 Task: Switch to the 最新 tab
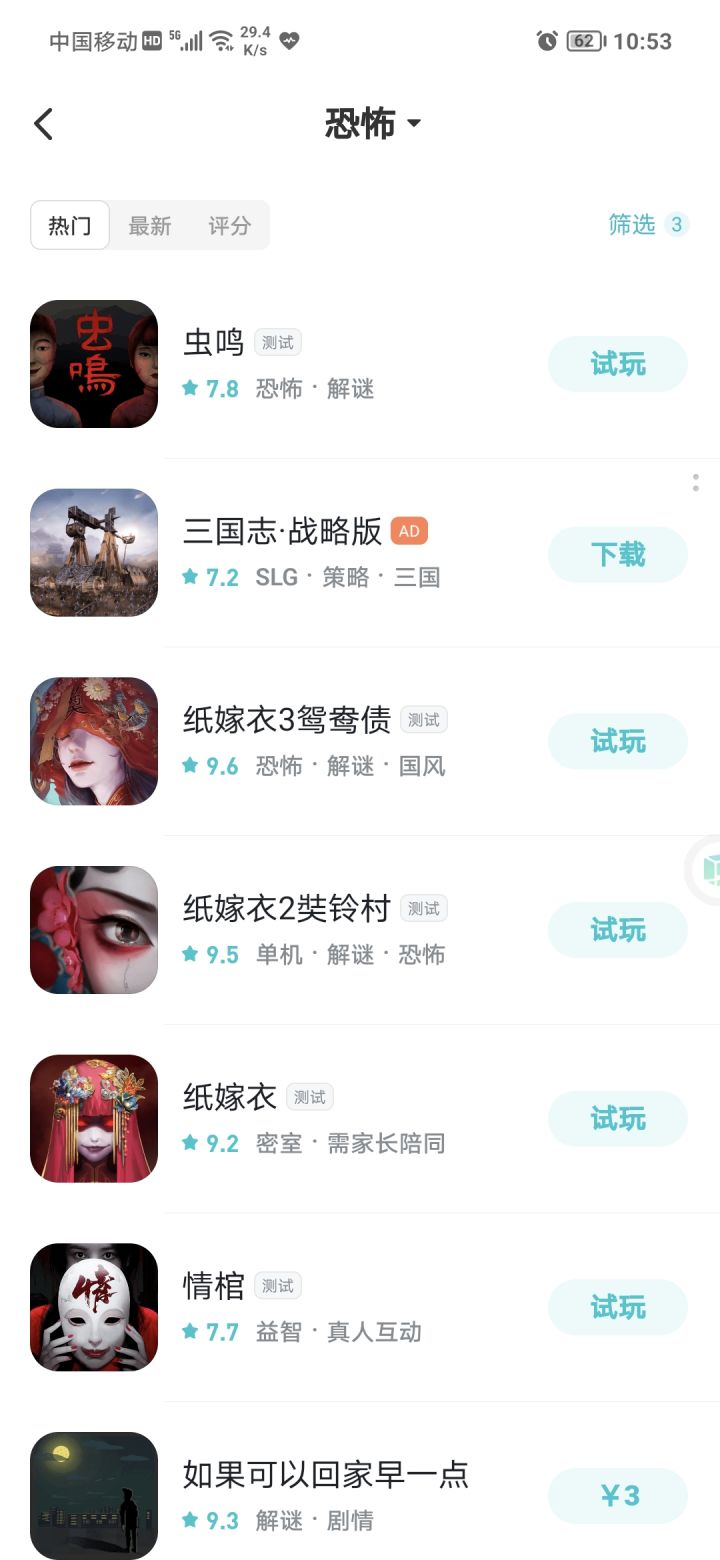pyautogui.click(x=150, y=225)
